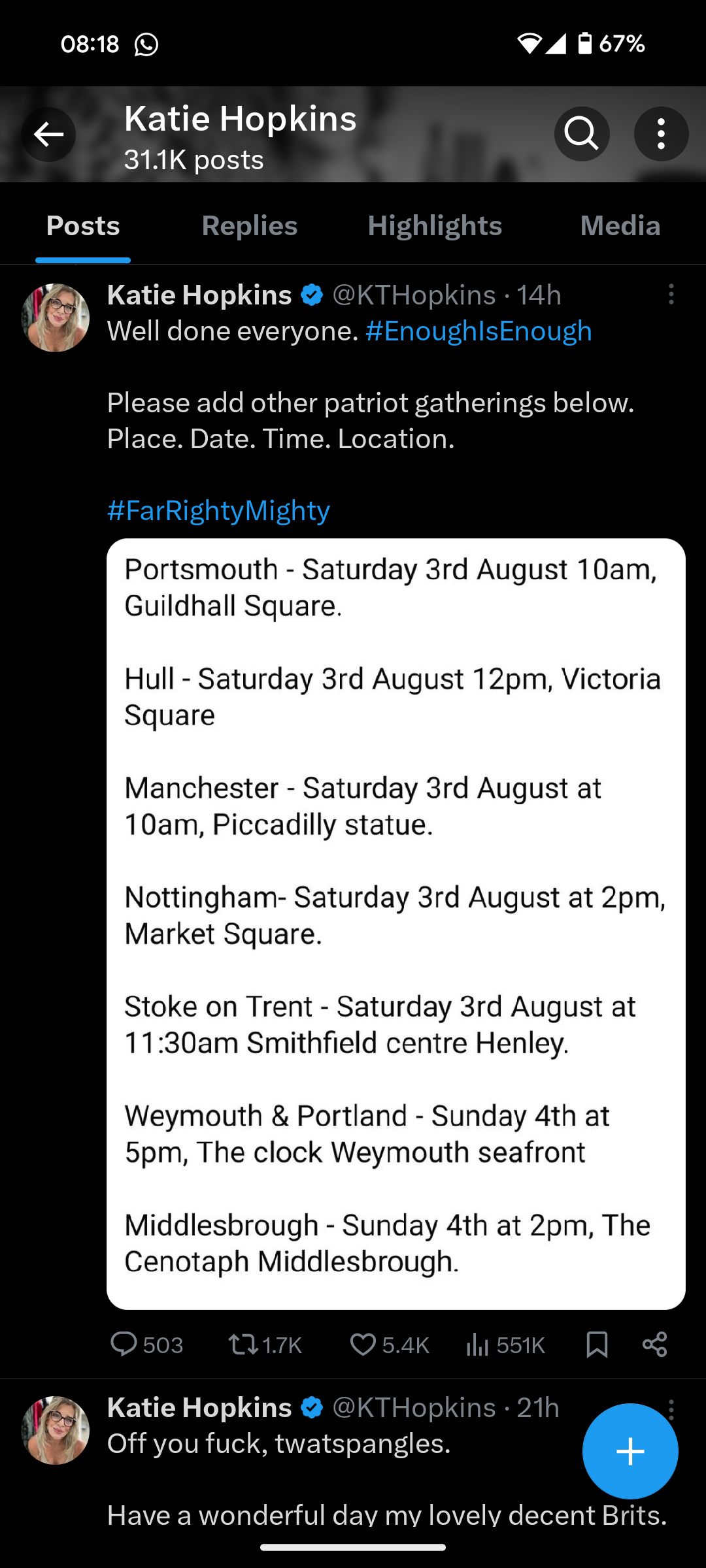The width and height of the screenshot is (706, 1568).
Task: Switch to the Media tab
Action: coord(620,226)
